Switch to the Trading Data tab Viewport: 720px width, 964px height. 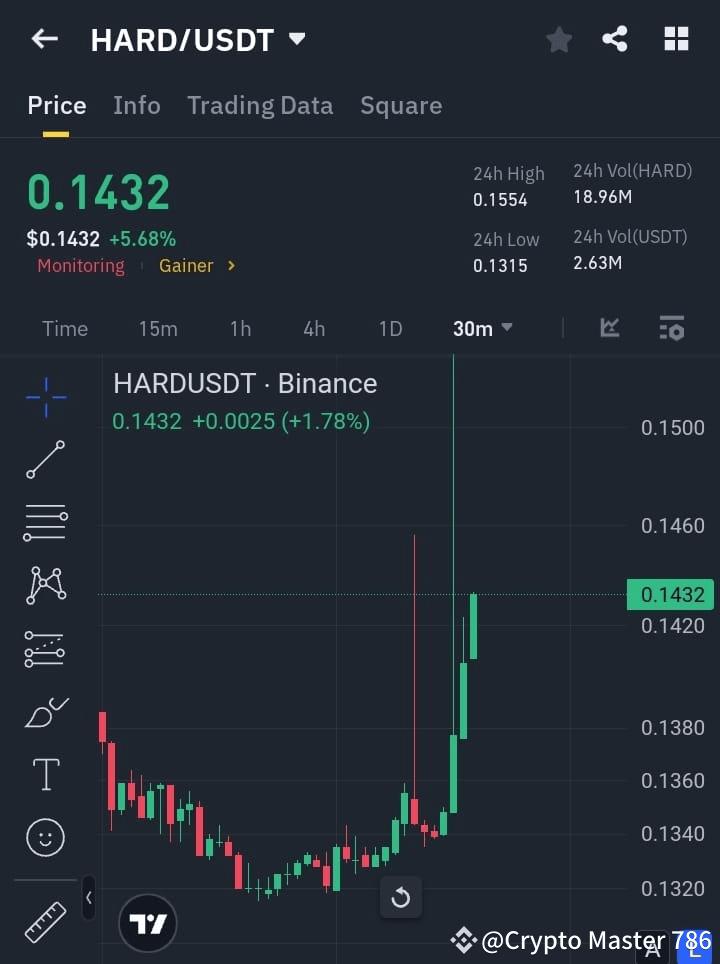pos(260,105)
